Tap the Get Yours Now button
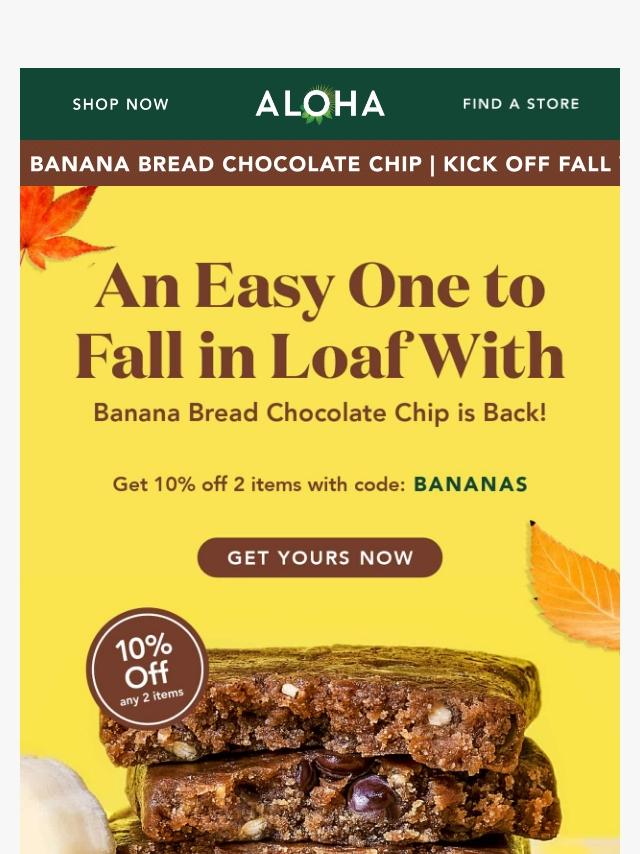 (320, 558)
